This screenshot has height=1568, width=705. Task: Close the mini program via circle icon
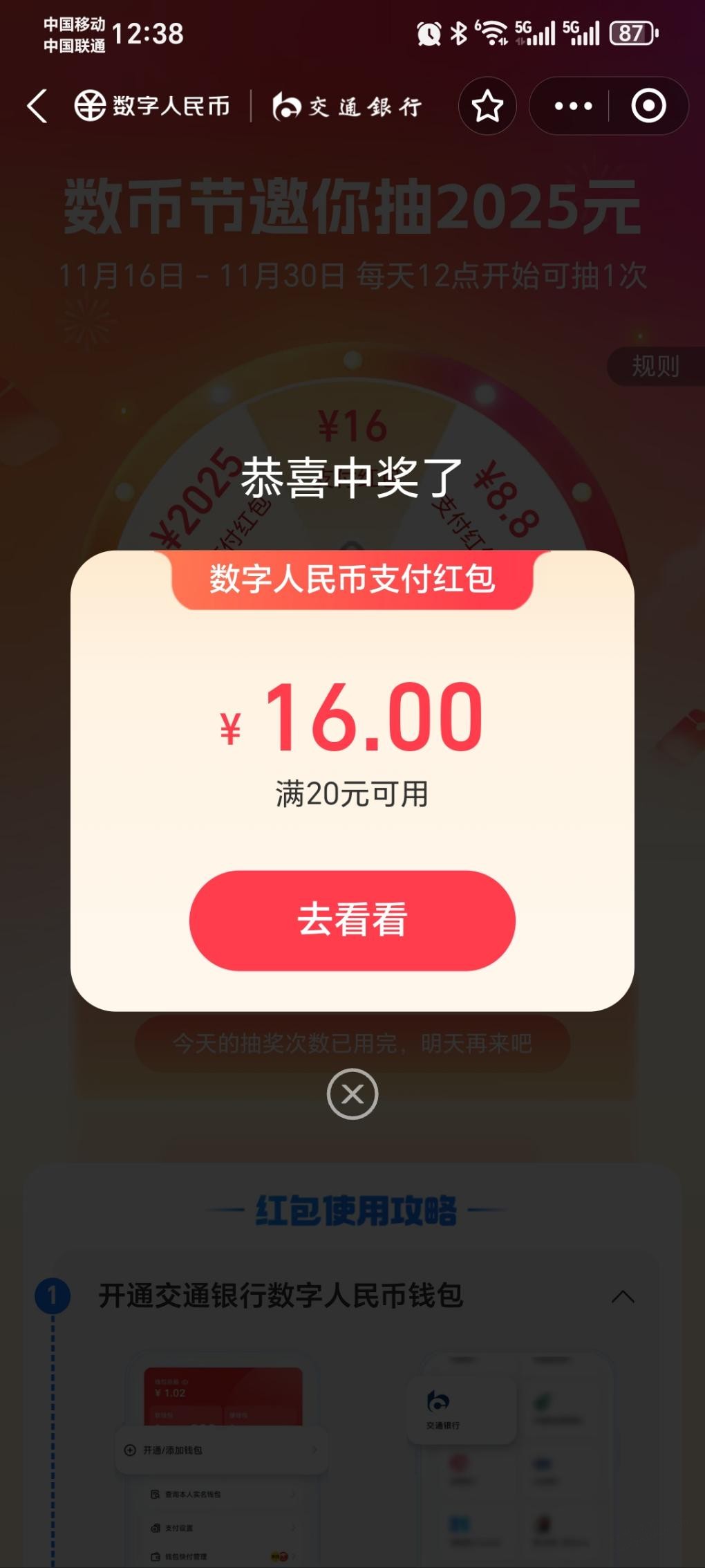pos(648,106)
